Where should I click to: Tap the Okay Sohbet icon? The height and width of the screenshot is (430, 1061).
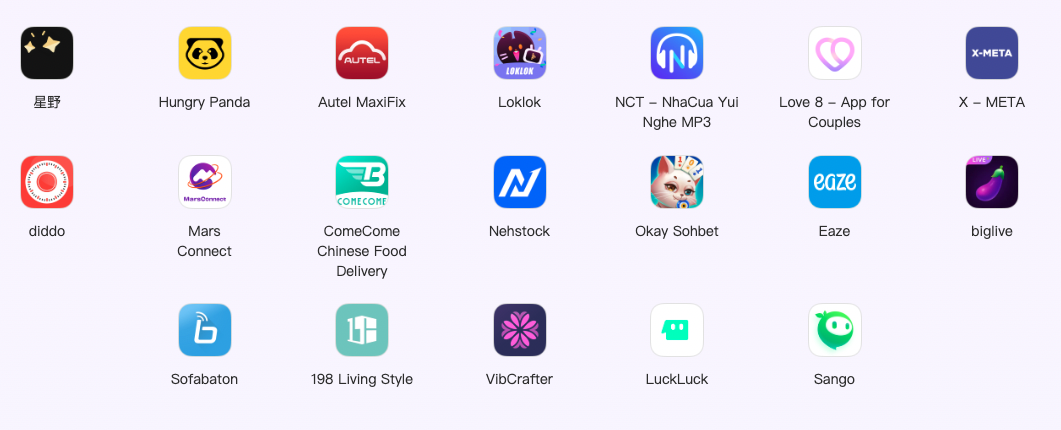pyautogui.click(x=677, y=182)
